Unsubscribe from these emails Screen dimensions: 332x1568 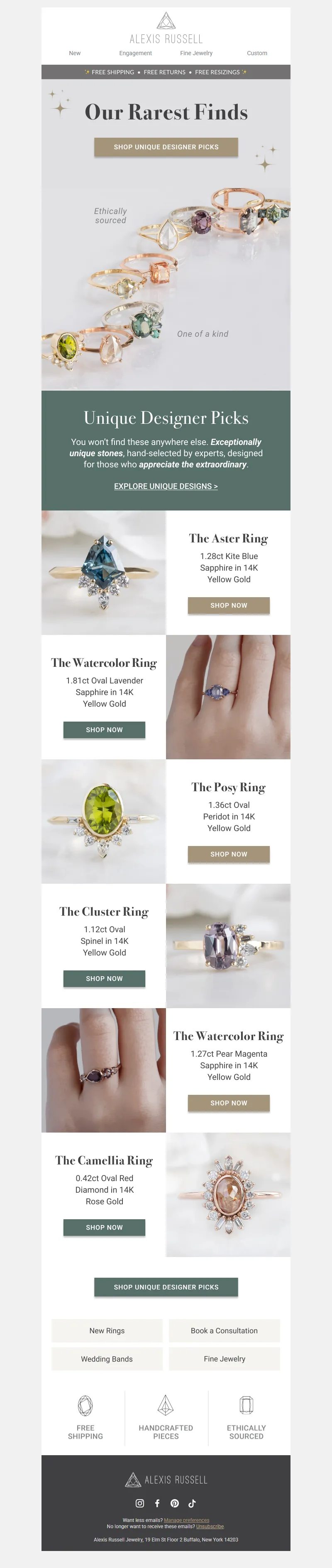point(210,1526)
